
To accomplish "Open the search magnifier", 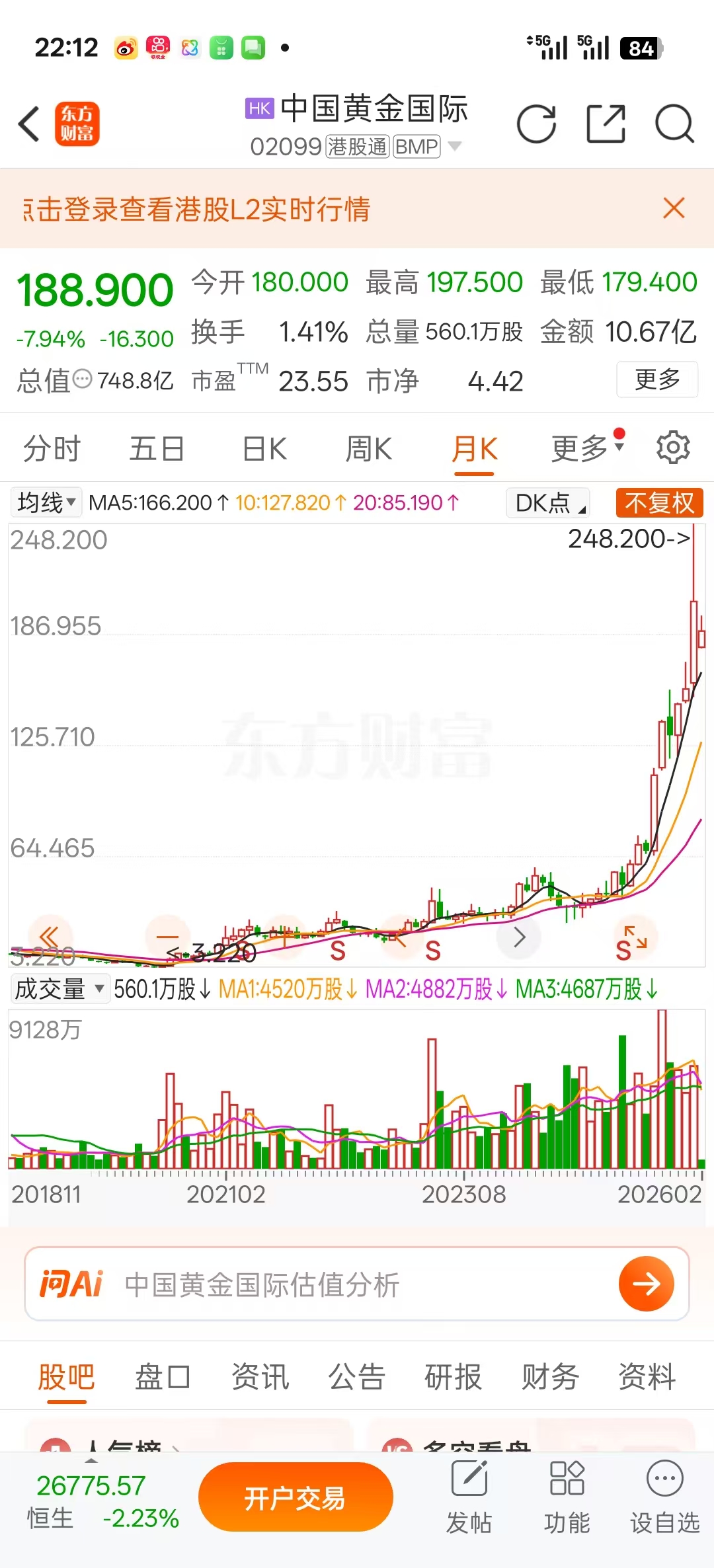I will point(674,124).
